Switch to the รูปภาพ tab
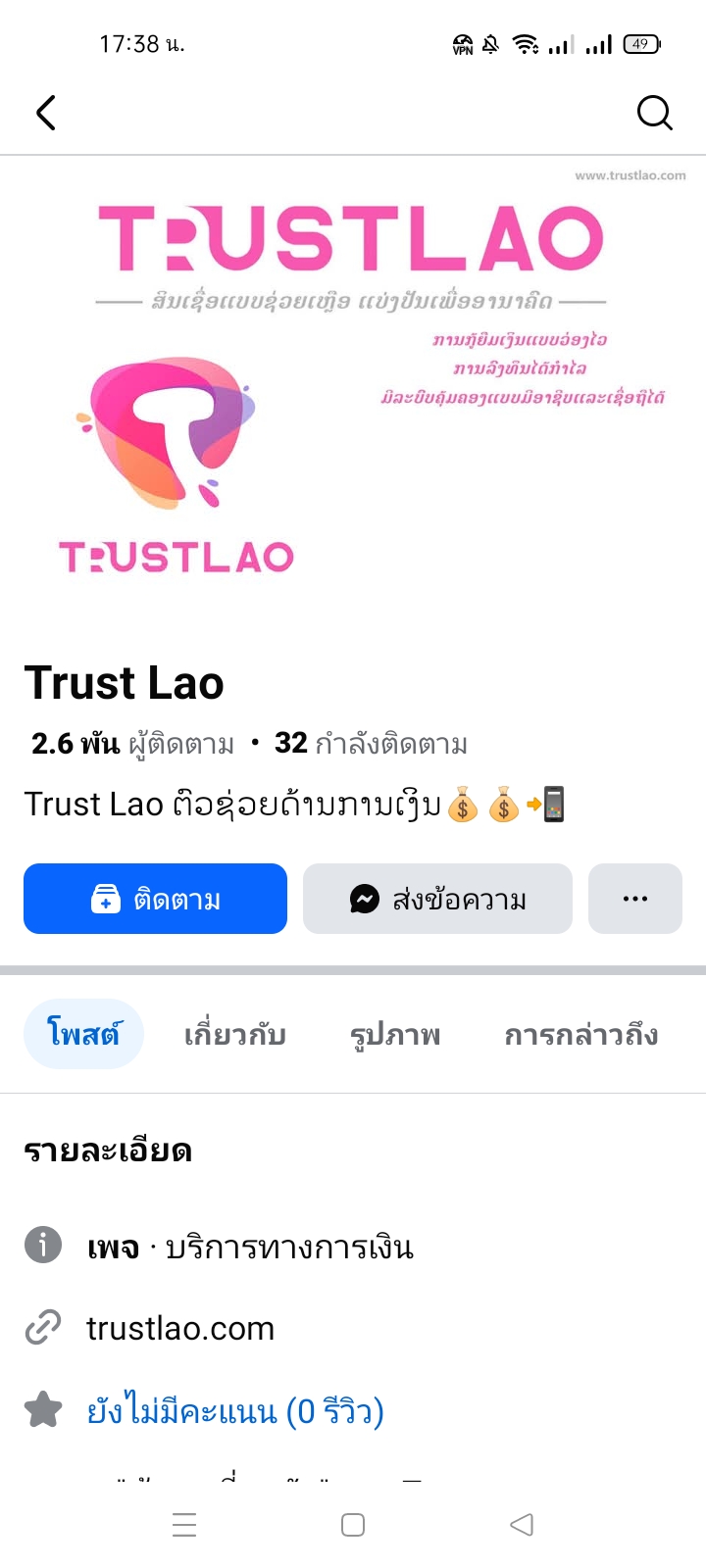706x1568 pixels. [395, 1034]
